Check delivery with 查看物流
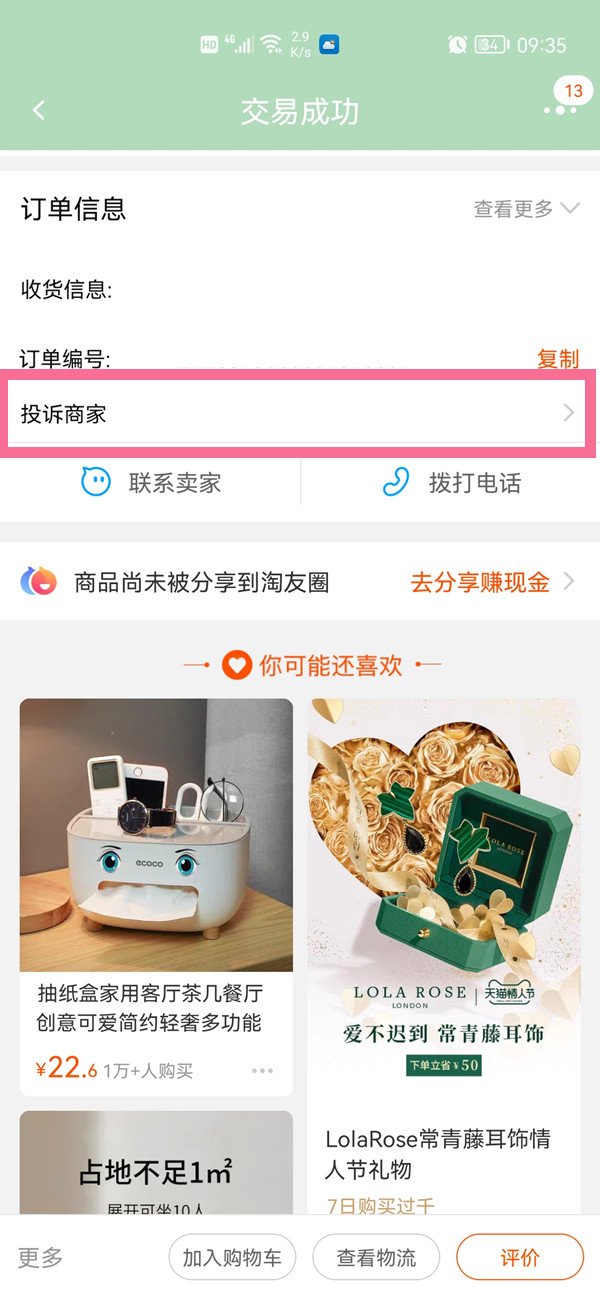600x1300 pixels. (376, 1257)
